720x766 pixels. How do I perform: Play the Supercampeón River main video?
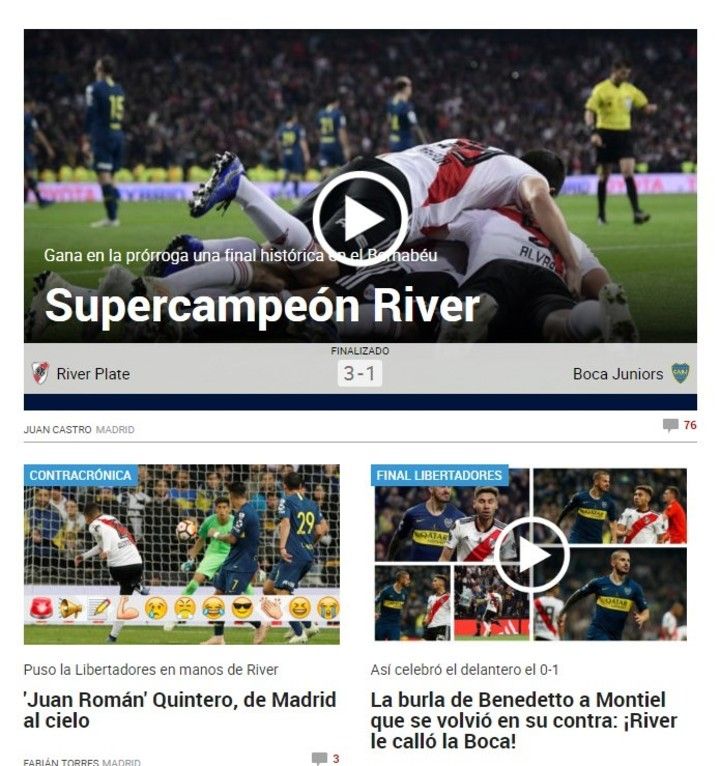pyautogui.click(x=360, y=219)
